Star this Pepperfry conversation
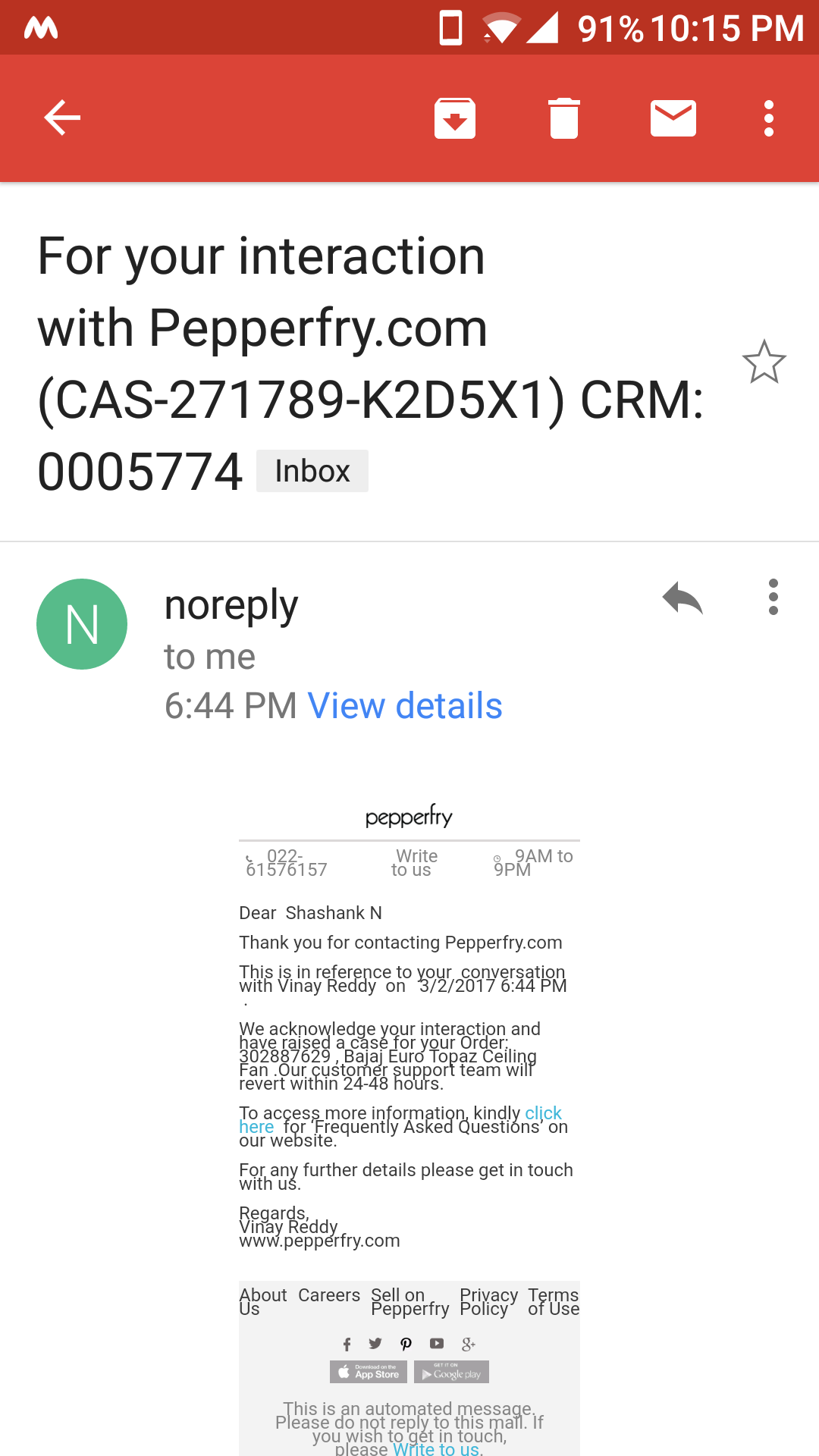Viewport: 819px width, 1456px height. (764, 362)
